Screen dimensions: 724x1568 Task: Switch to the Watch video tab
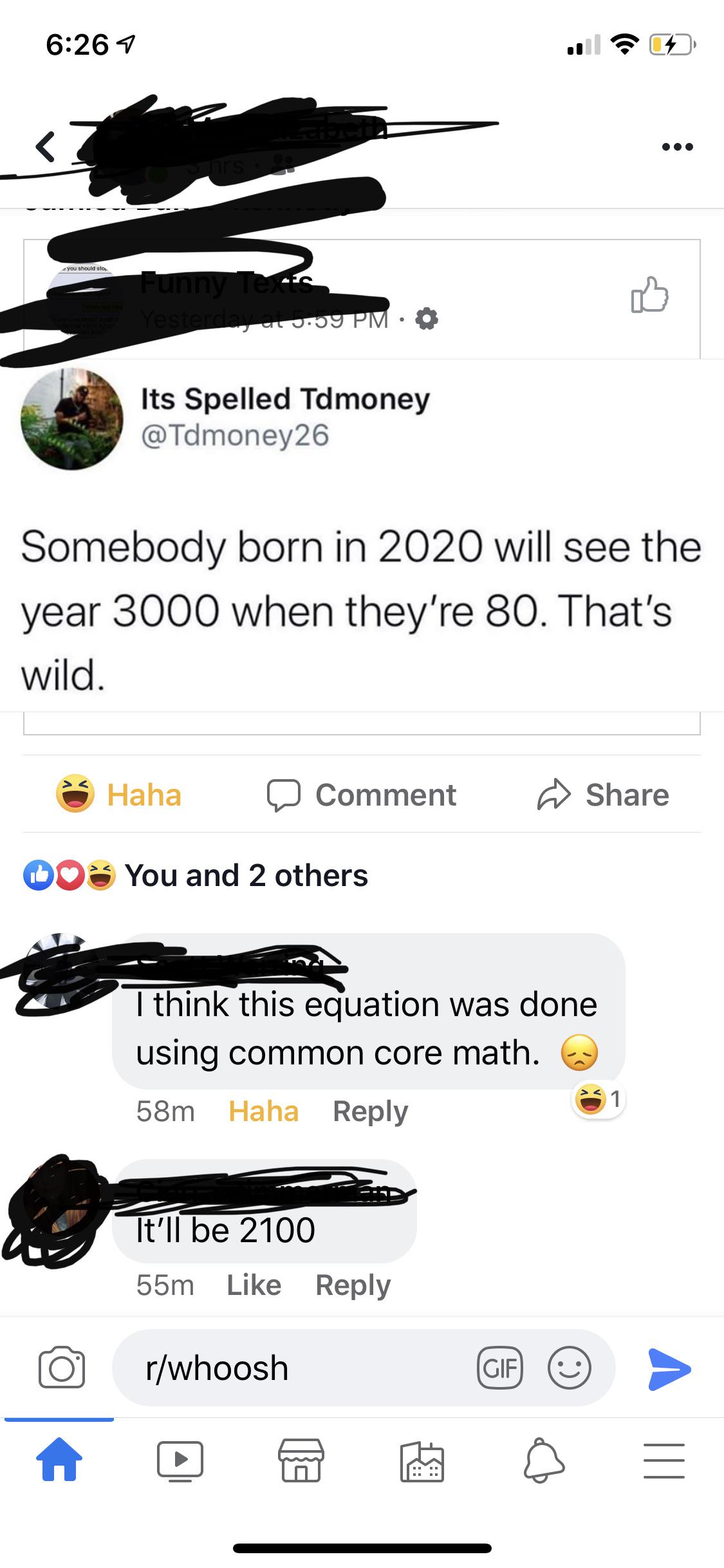click(x=180, y=1460)
